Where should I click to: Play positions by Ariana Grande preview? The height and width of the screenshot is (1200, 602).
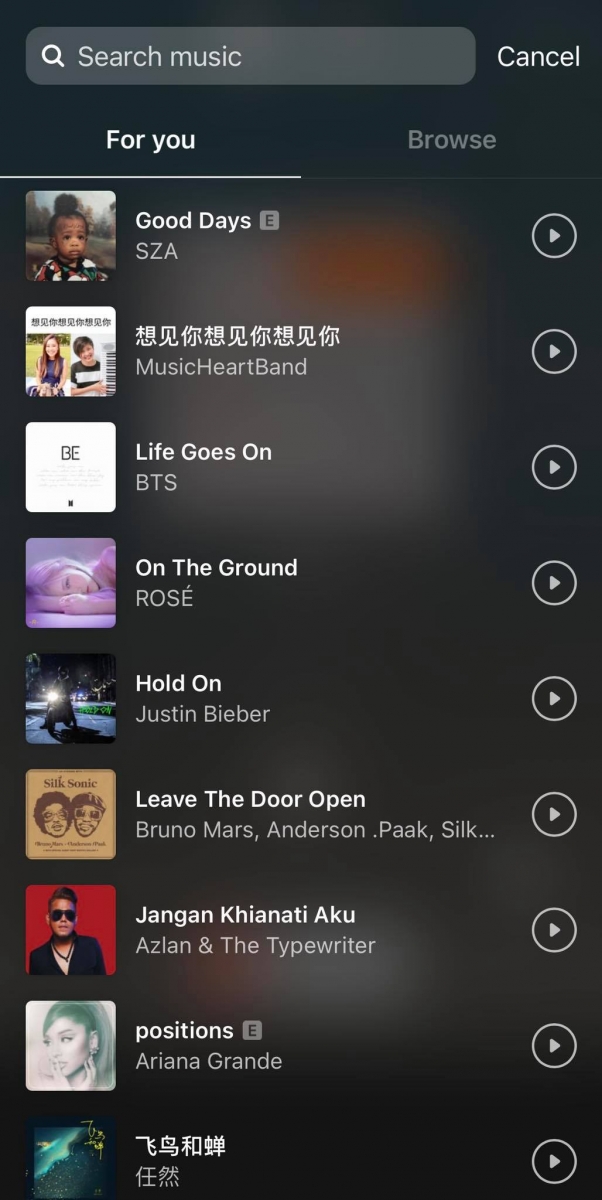point(554,1046)
